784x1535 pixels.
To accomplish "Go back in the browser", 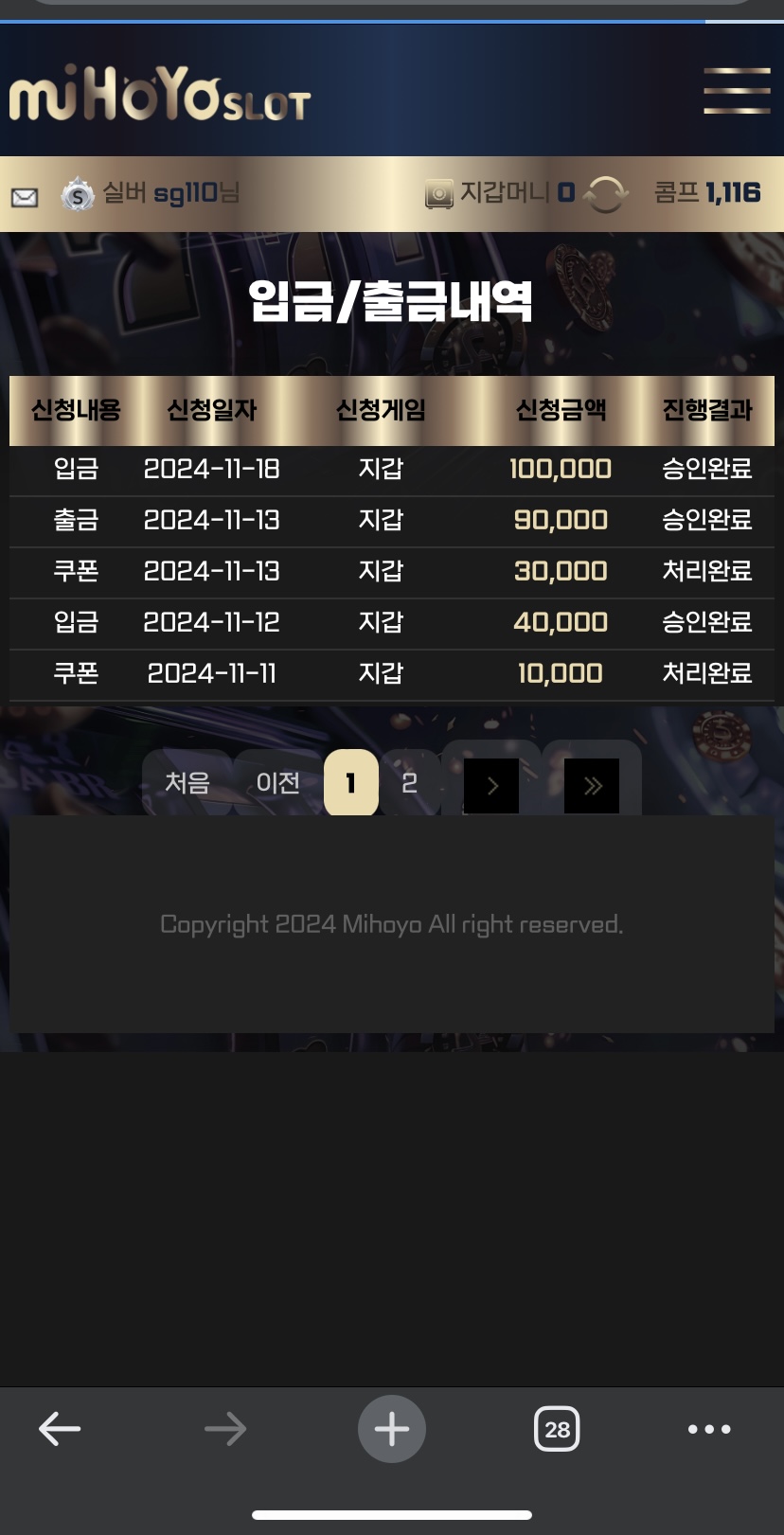I will pos(60,1429).
